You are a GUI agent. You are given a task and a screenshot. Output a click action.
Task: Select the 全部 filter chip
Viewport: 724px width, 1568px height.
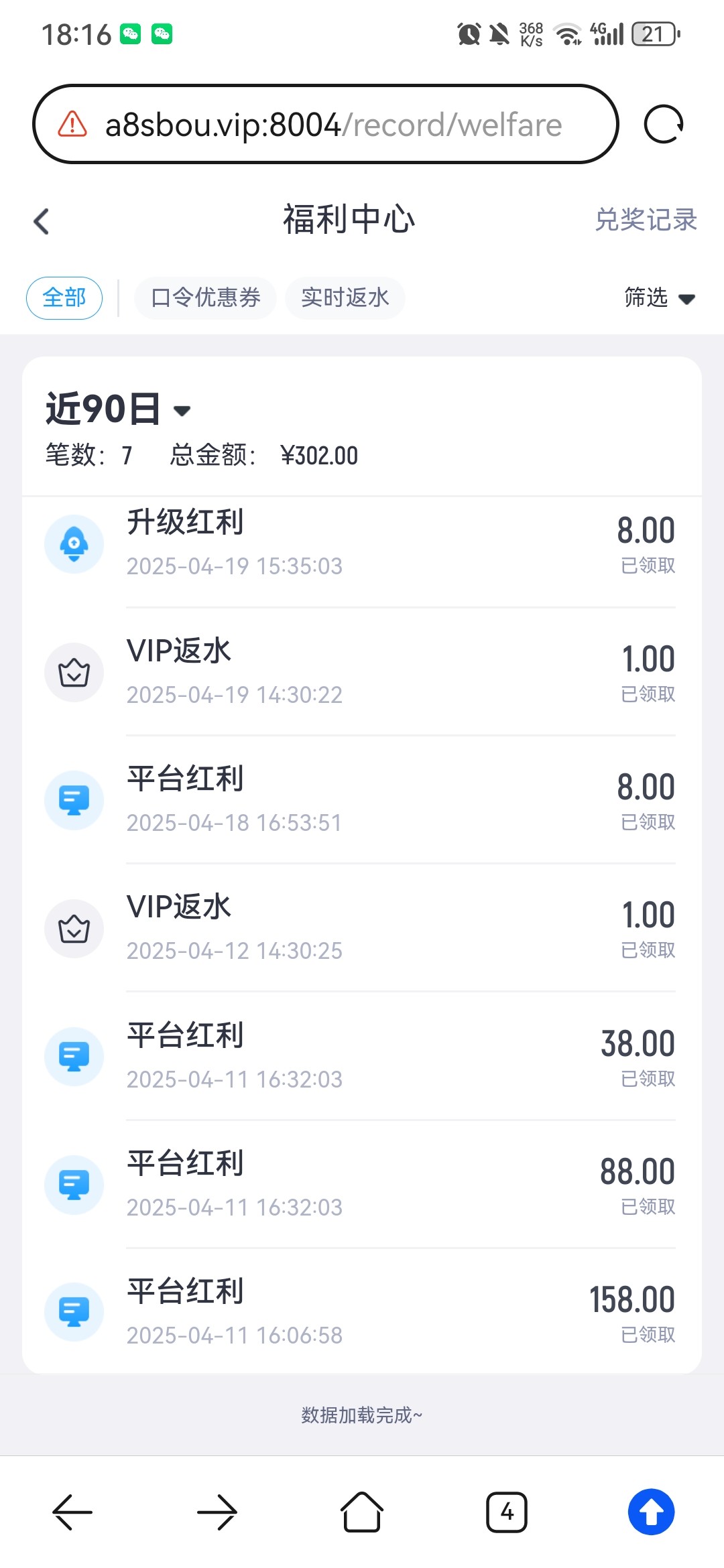64,298
